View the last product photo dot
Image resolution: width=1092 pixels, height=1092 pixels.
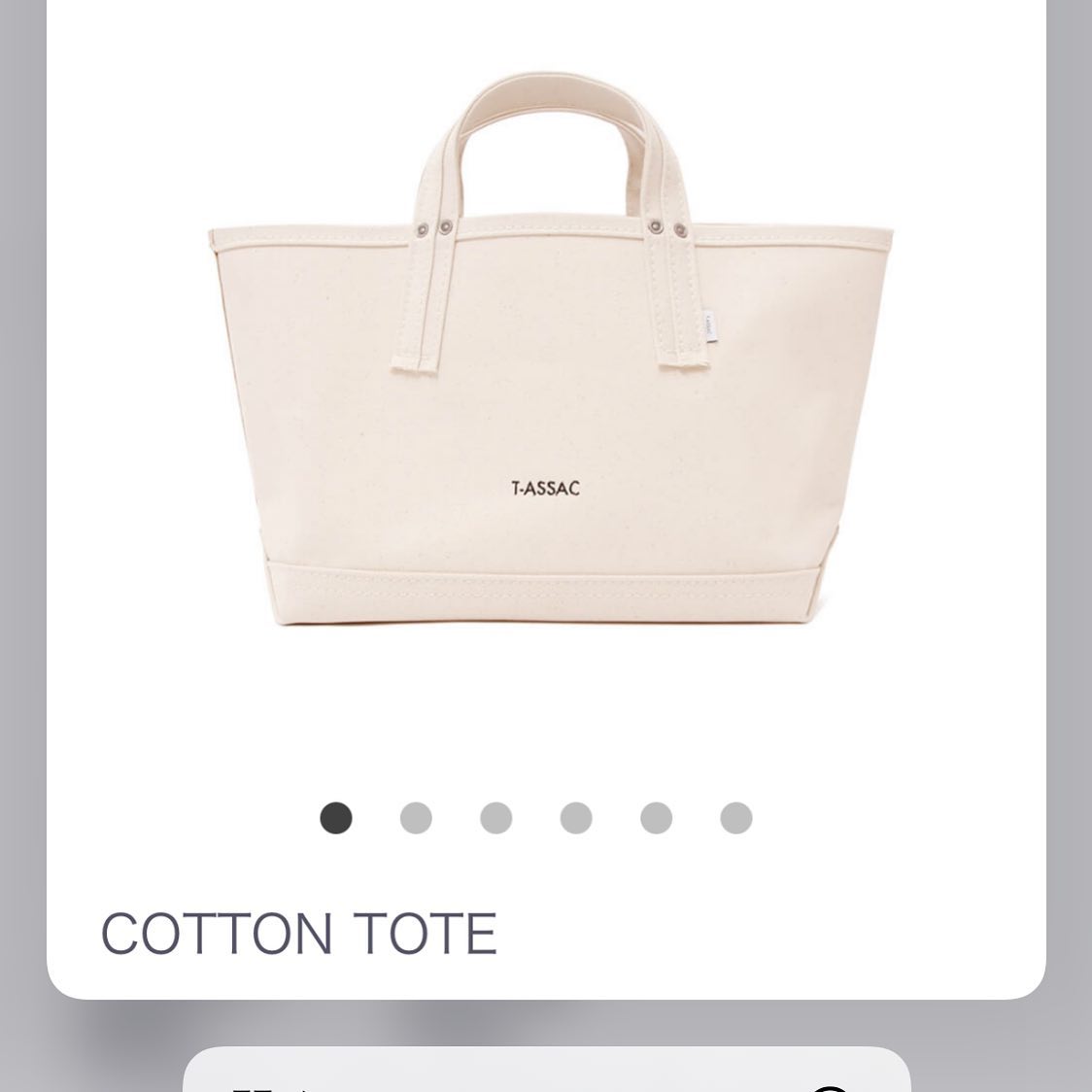(x=735, y=818)
